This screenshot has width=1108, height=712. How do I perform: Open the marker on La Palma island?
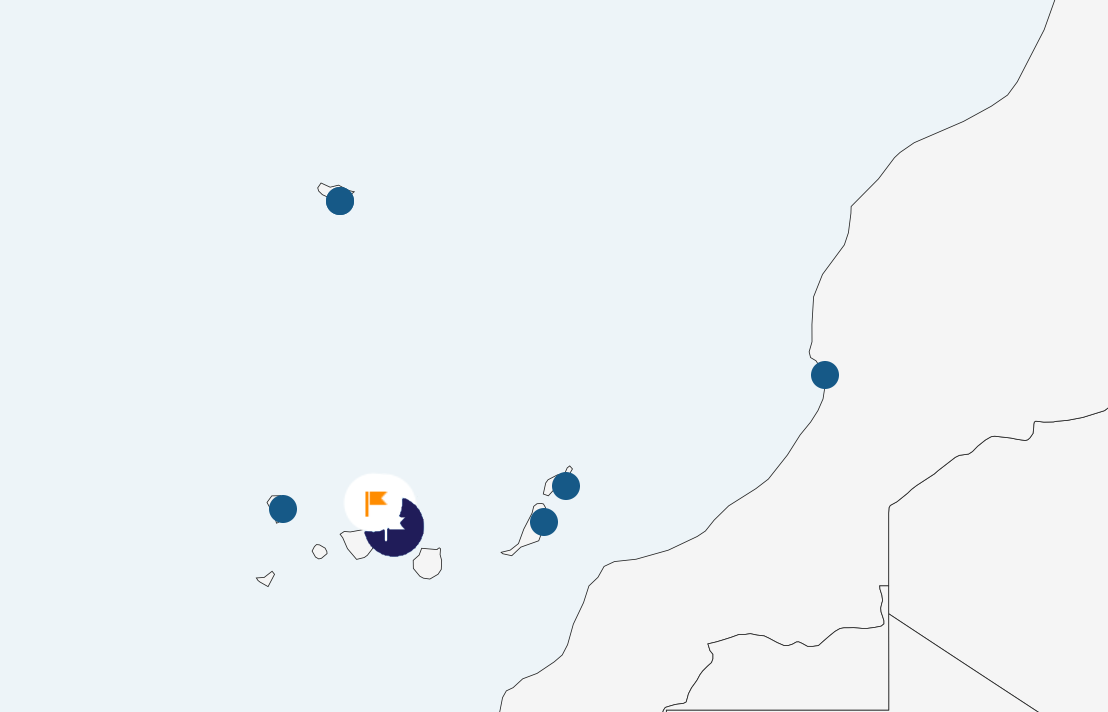283,509
